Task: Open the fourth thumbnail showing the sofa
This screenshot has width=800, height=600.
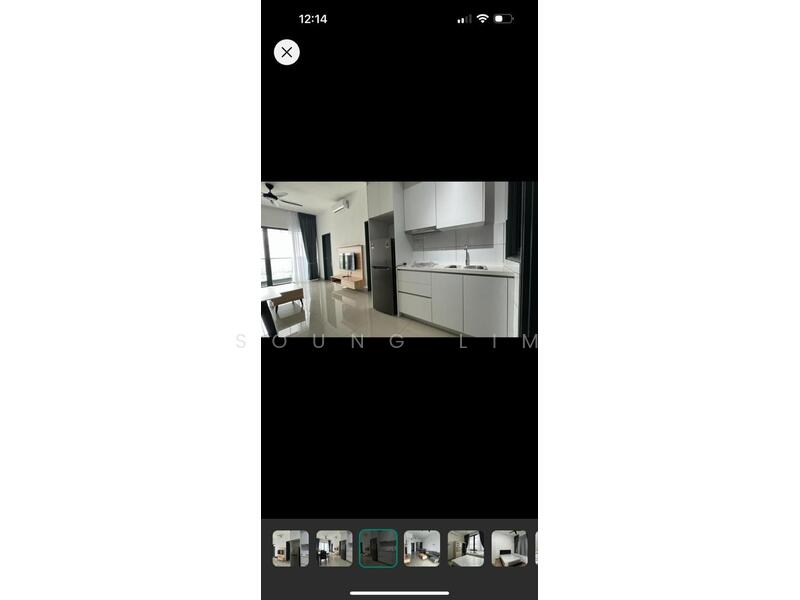Action: click(422, 548)
